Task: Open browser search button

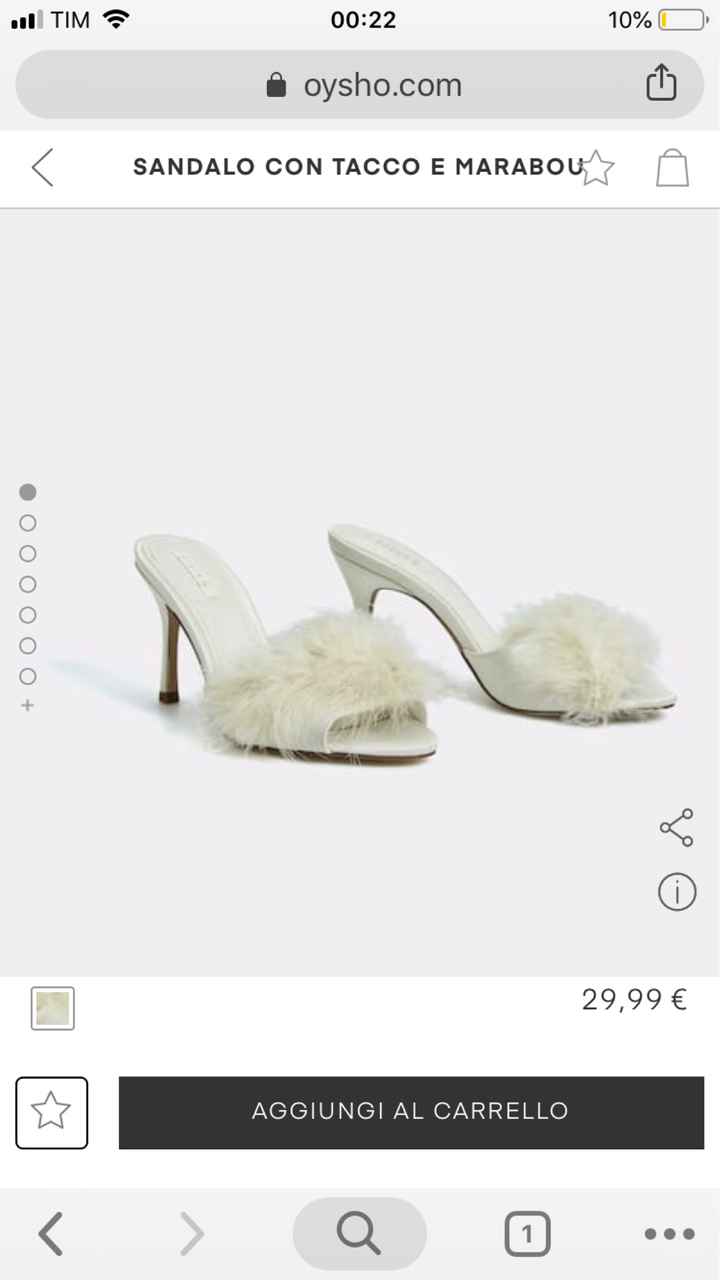Action: click(359, 1233)
